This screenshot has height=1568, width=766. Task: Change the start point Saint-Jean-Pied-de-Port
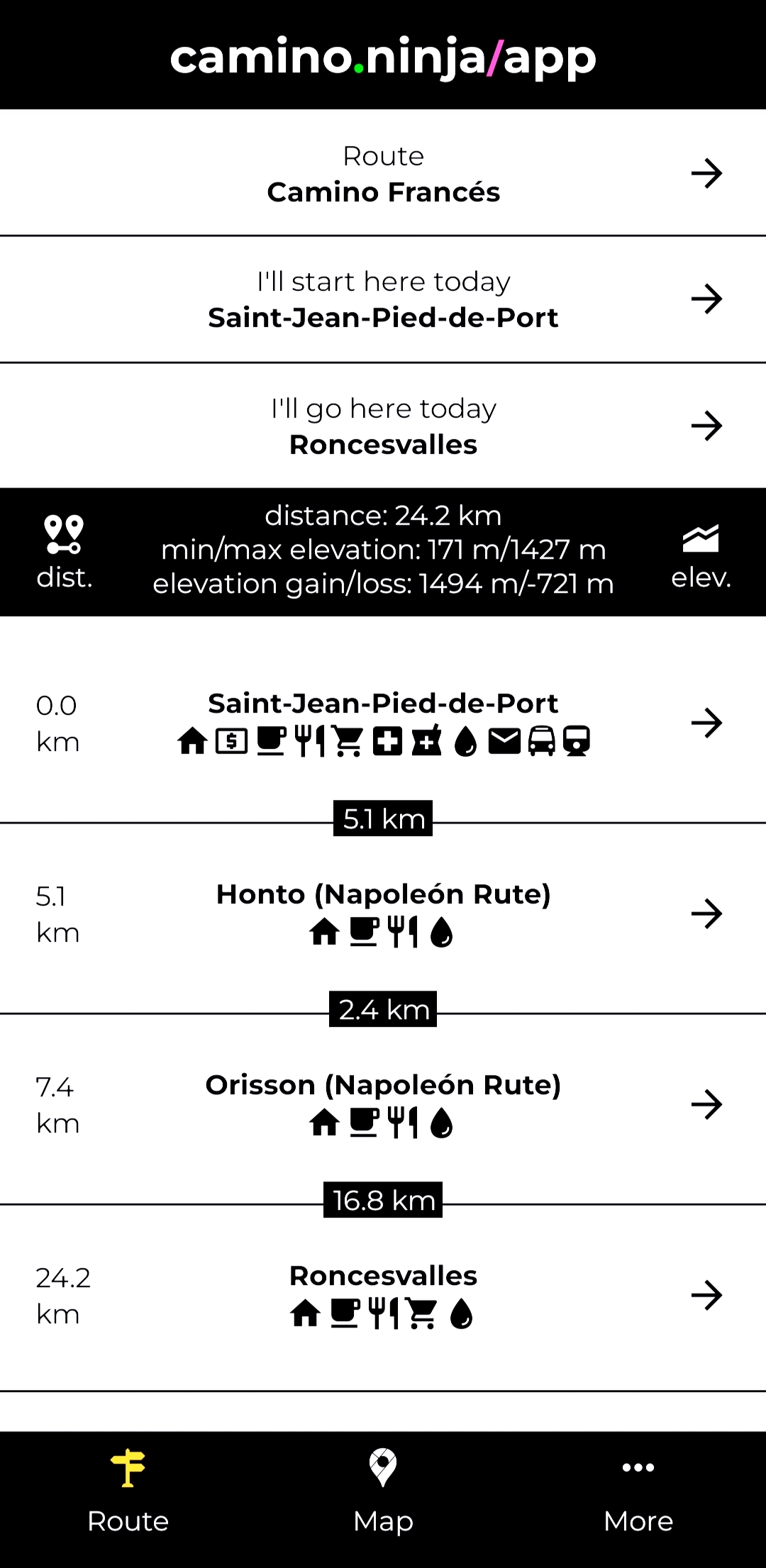[x=383, y=299]
